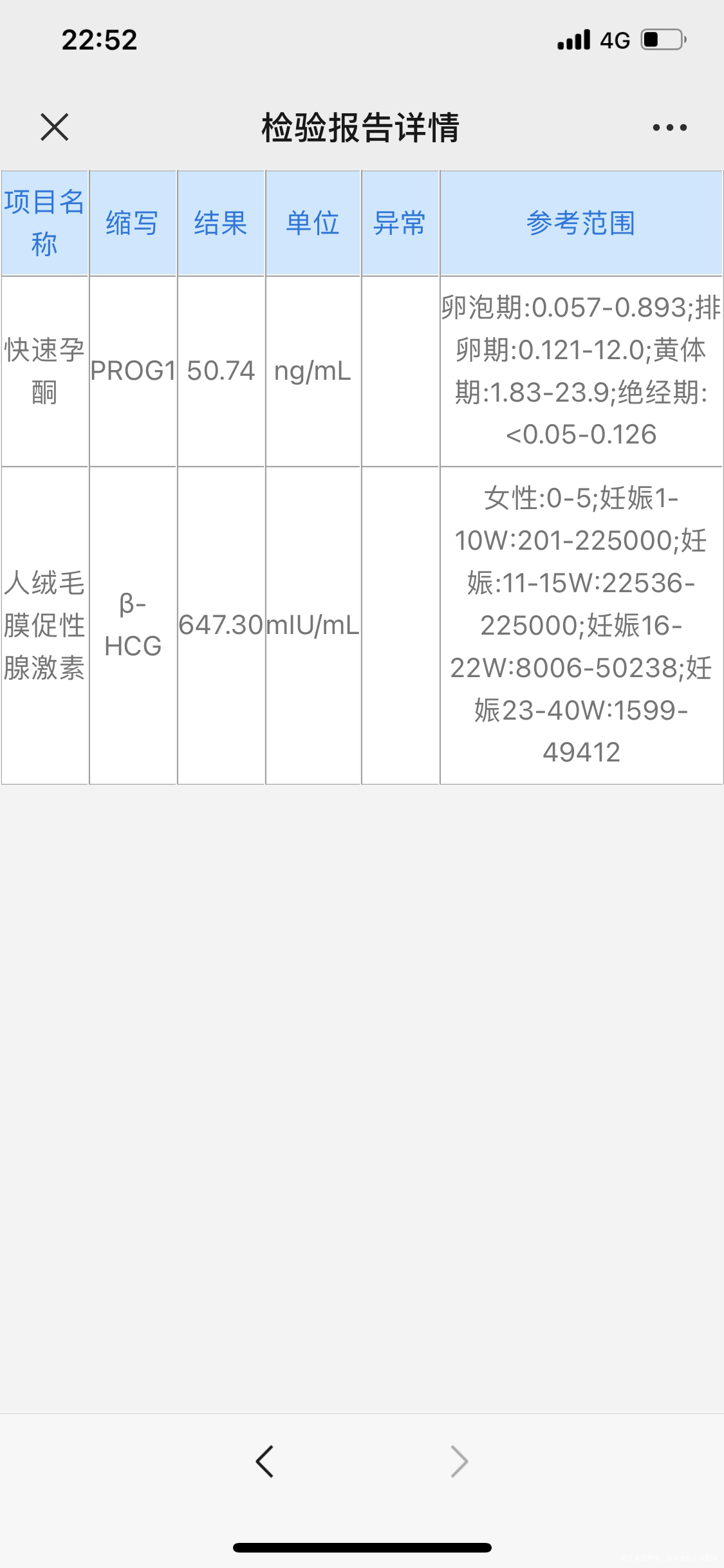Tap the β-HCG abbreviation cell
The height and width of the screenshot is (1568, 724).
(x=132, y=625)
